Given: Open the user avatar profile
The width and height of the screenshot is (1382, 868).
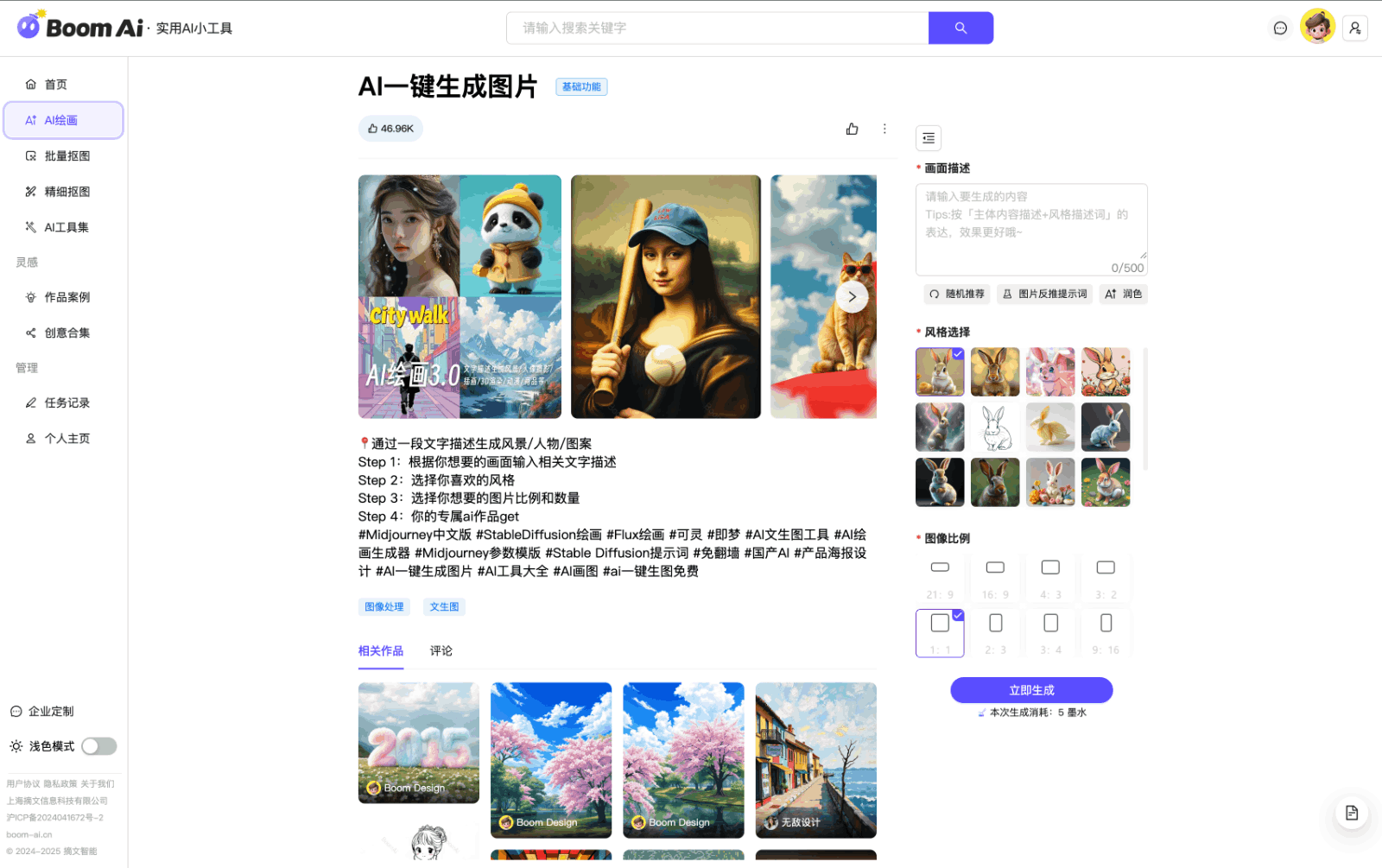Looking at the screenshot, I should coord(1317,27).
